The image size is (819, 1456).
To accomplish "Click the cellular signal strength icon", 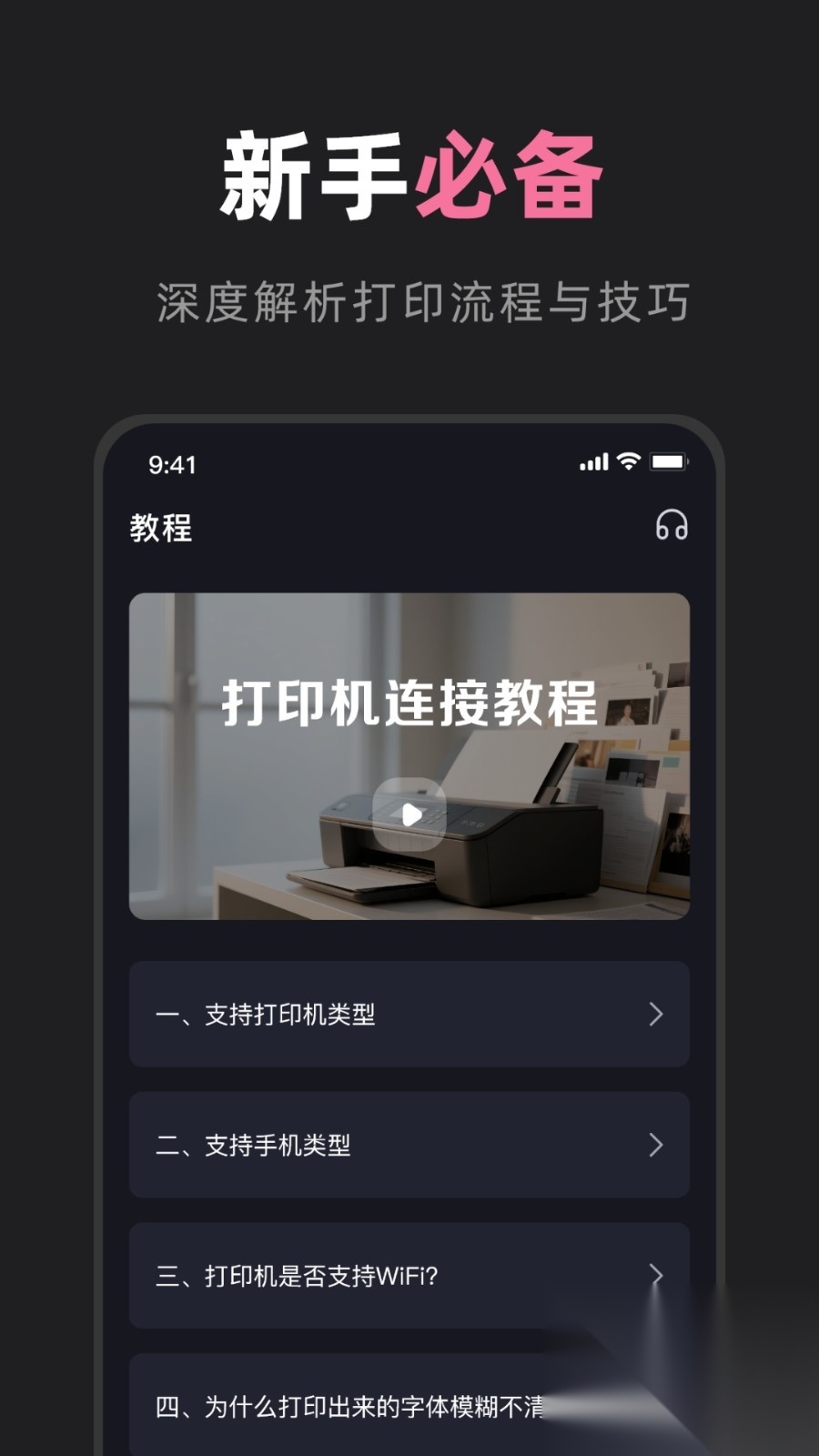I will tap(592, 463).
